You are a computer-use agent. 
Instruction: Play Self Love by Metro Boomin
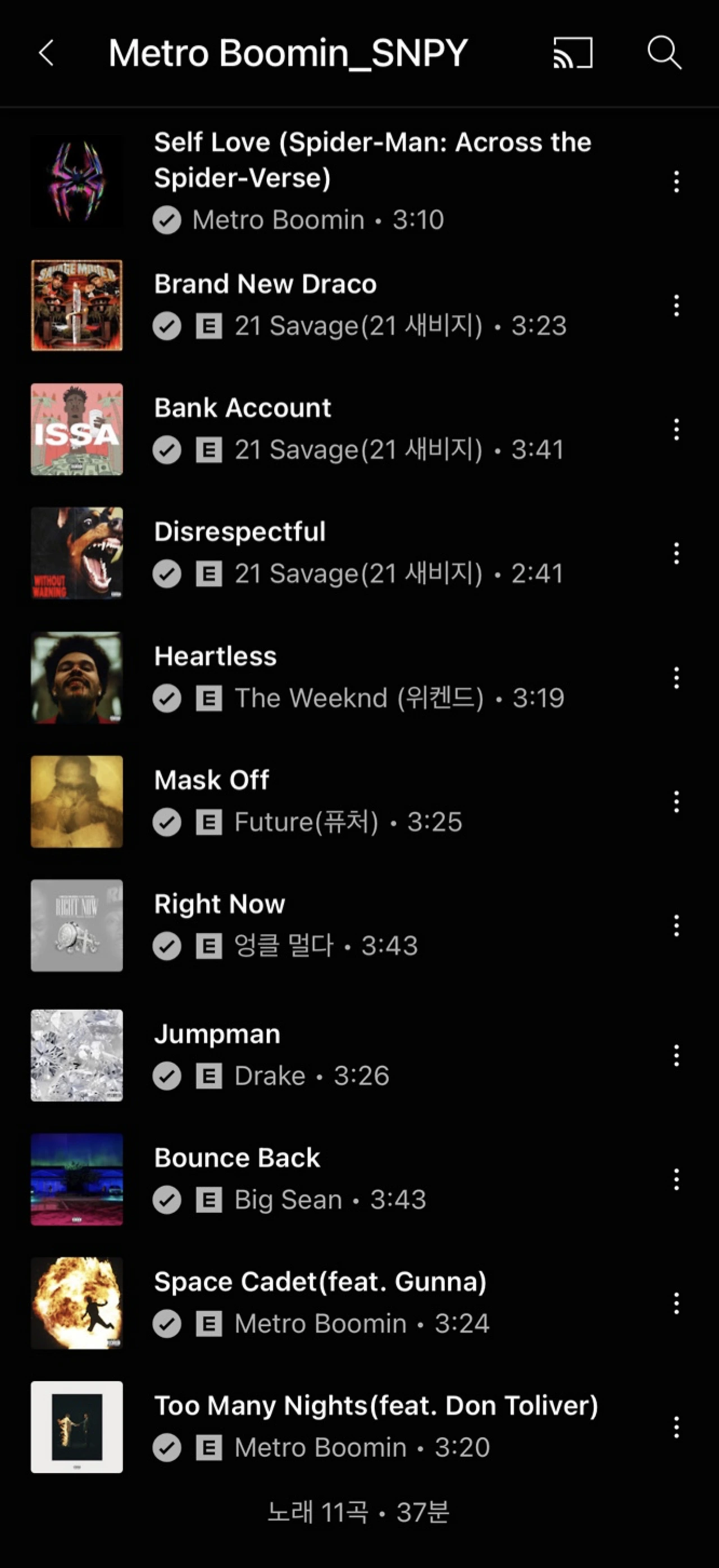click(x=371, y=160)
